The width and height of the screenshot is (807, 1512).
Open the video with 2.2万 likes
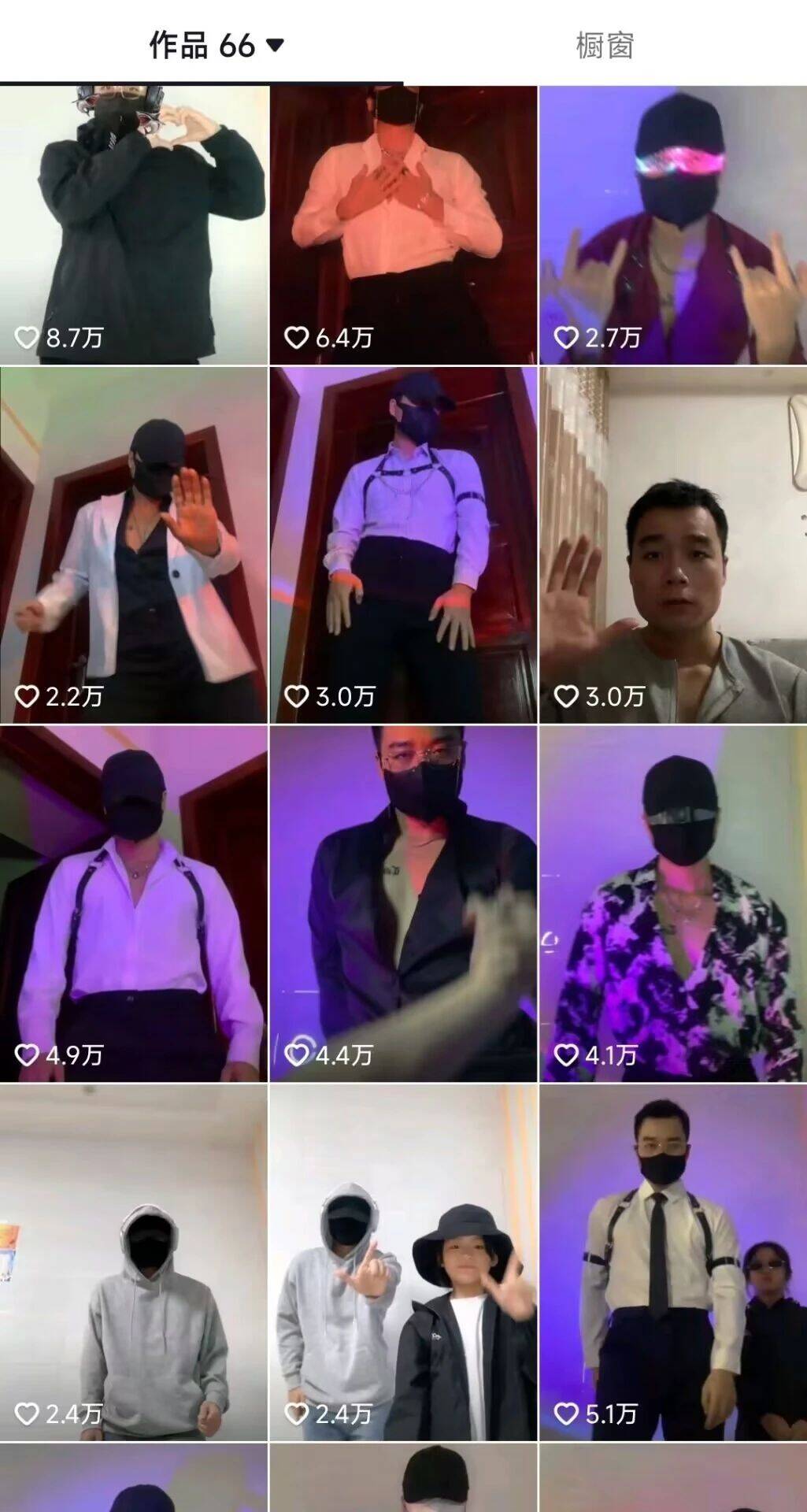pyautogui.click(x=134, y=545)
